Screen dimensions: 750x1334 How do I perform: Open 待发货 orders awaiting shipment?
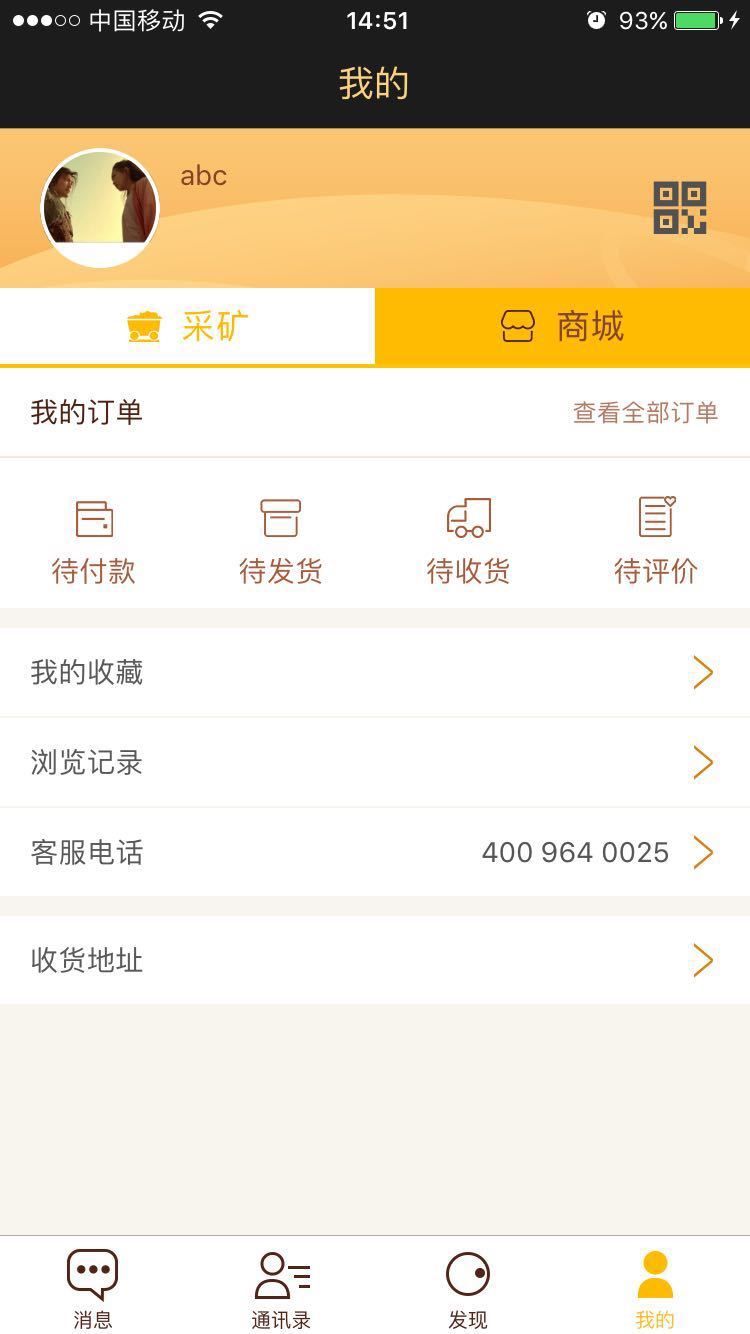(281, 541)
